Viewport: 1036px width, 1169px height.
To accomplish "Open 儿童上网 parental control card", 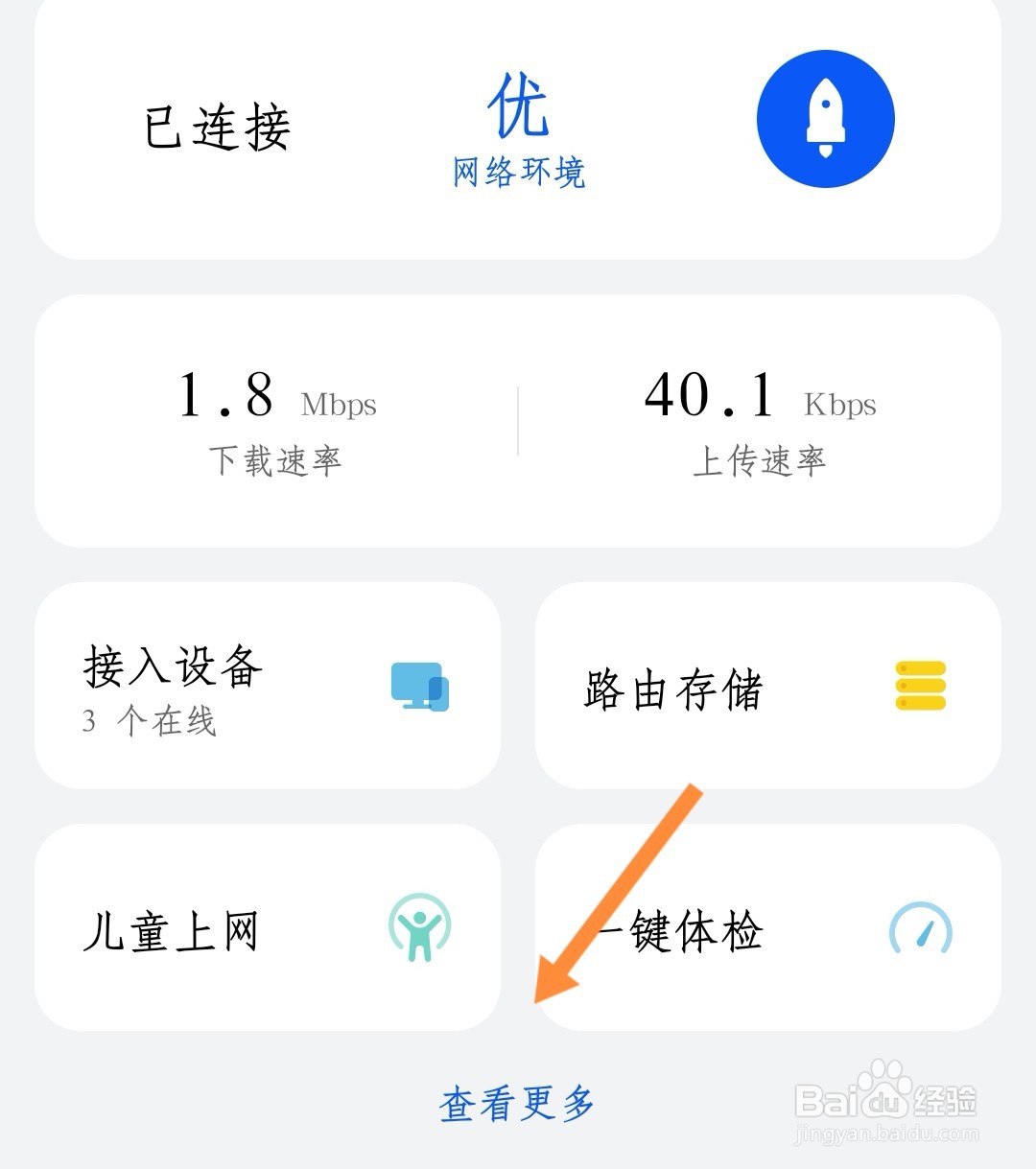I will (267, 928).
